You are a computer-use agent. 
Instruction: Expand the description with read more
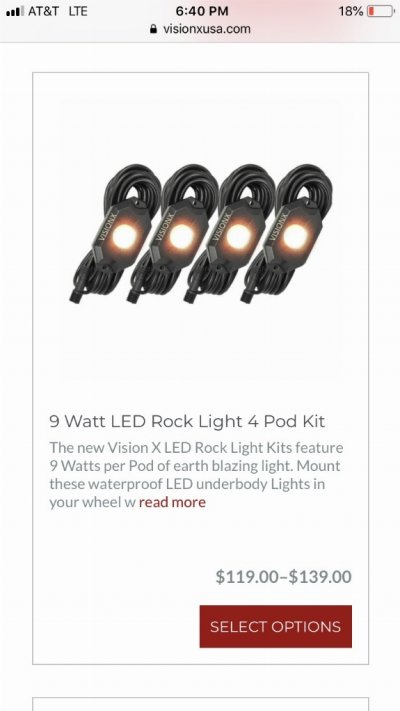pyautogui.click(x=172, y=502)
